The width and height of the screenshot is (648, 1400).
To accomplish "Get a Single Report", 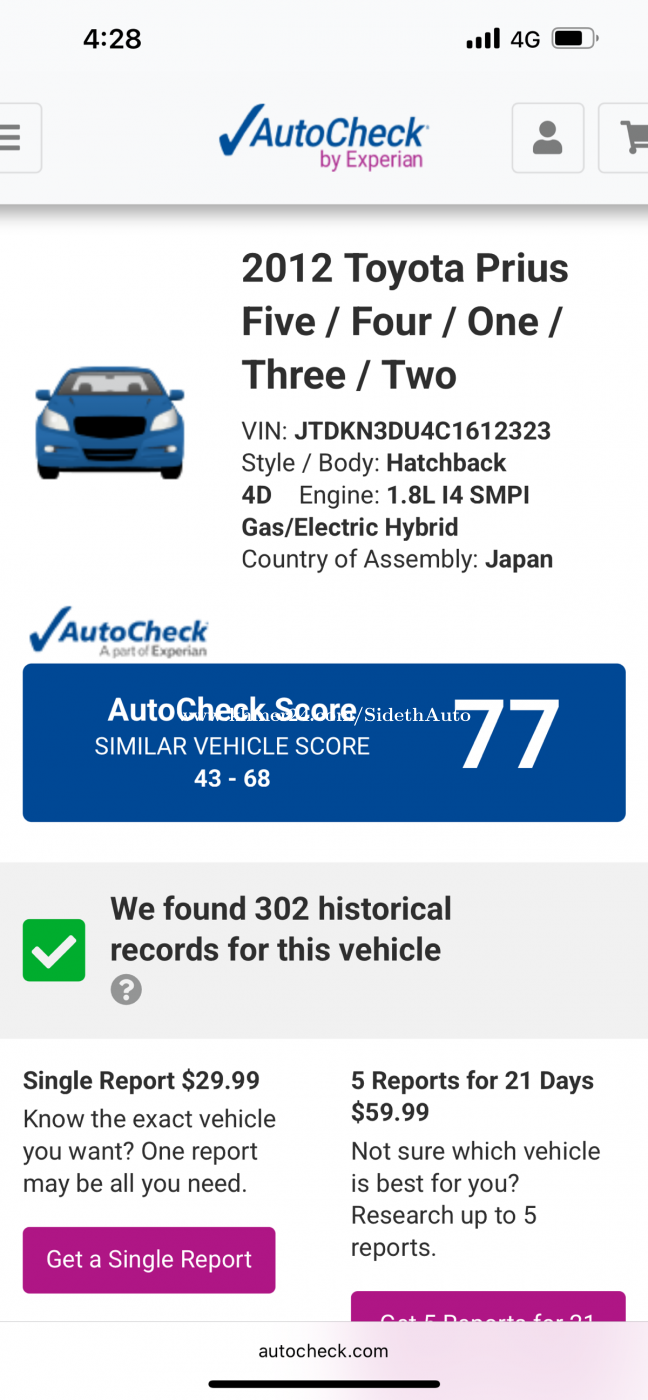I will [149, 1260].
